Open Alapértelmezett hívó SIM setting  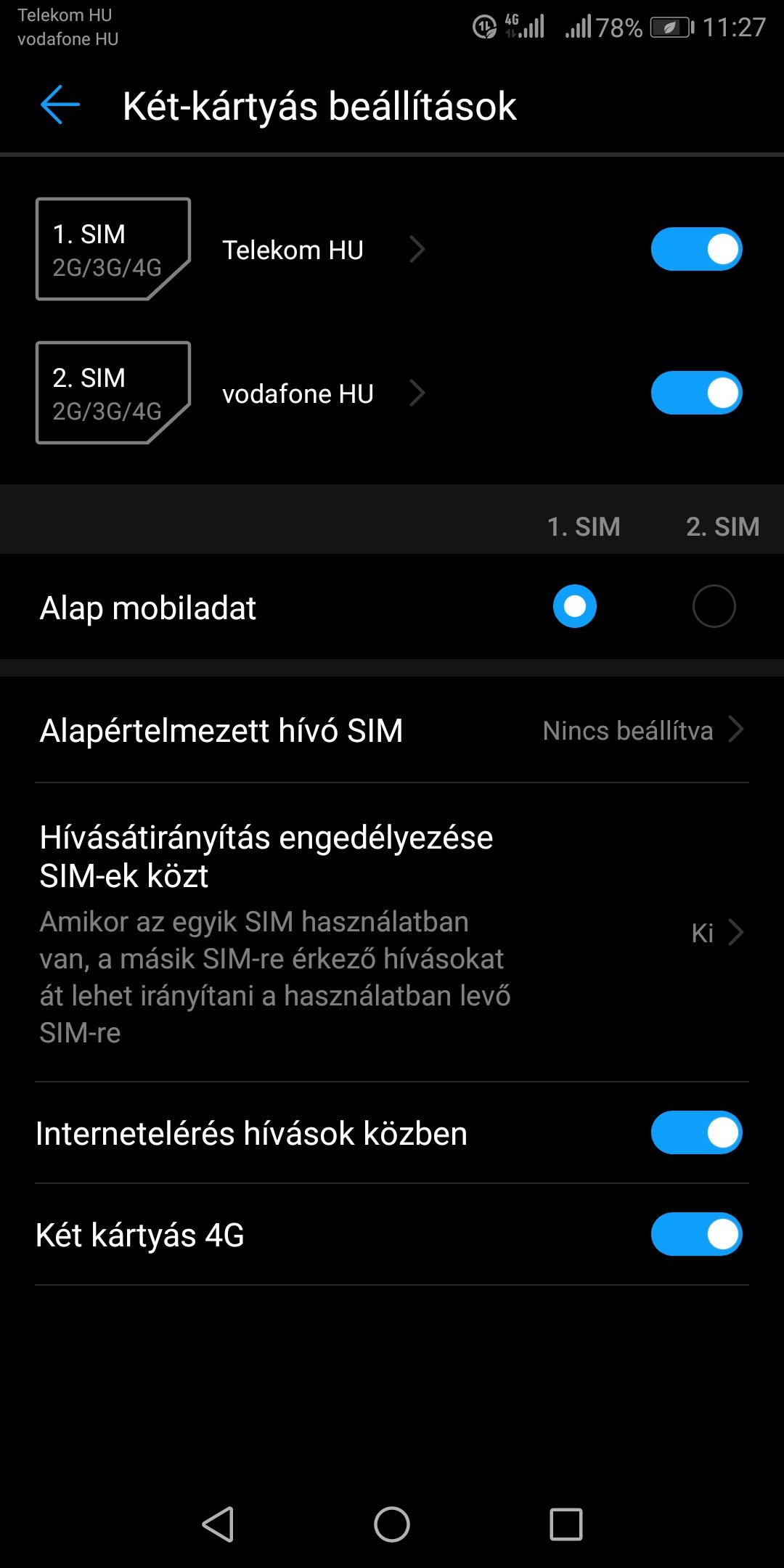392,730
